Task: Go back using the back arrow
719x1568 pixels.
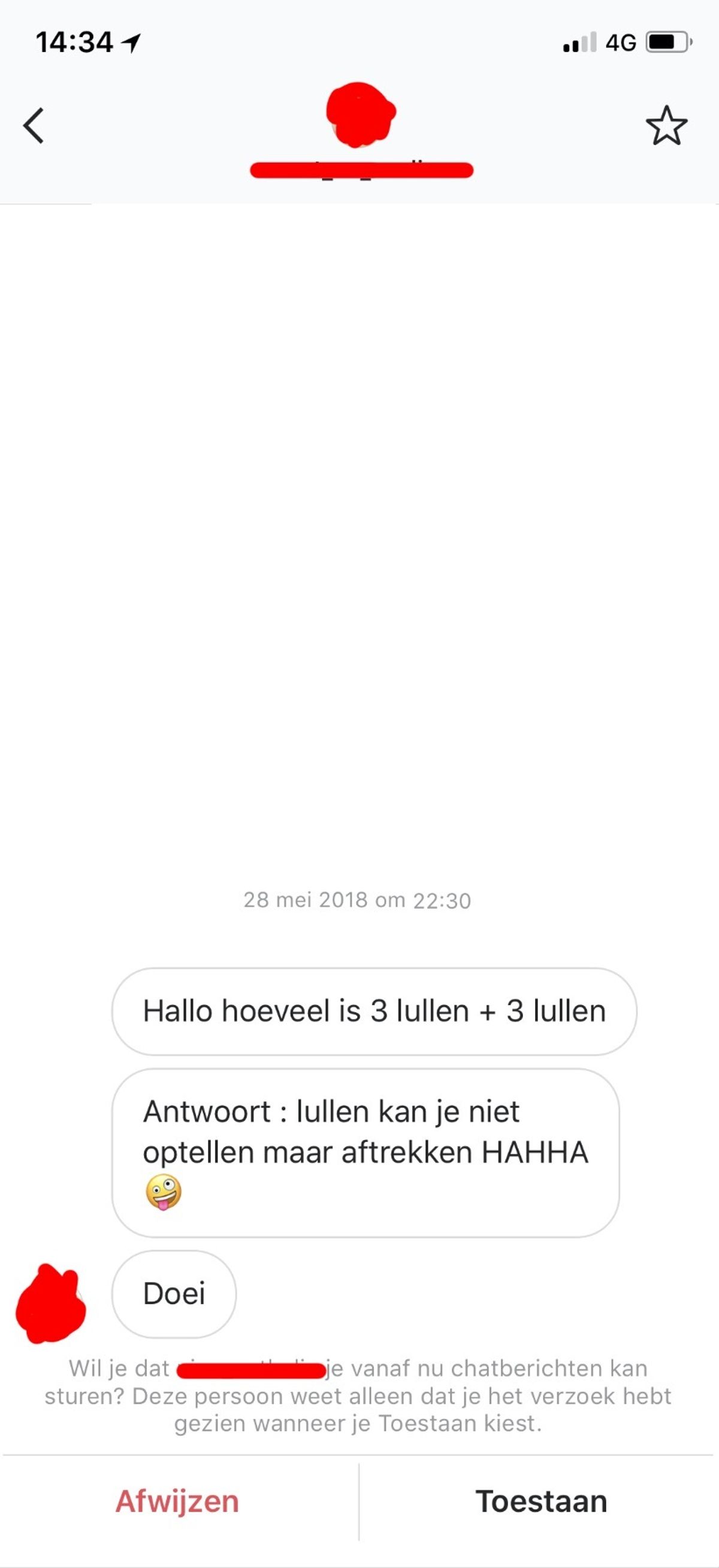Action: [34, 125]
